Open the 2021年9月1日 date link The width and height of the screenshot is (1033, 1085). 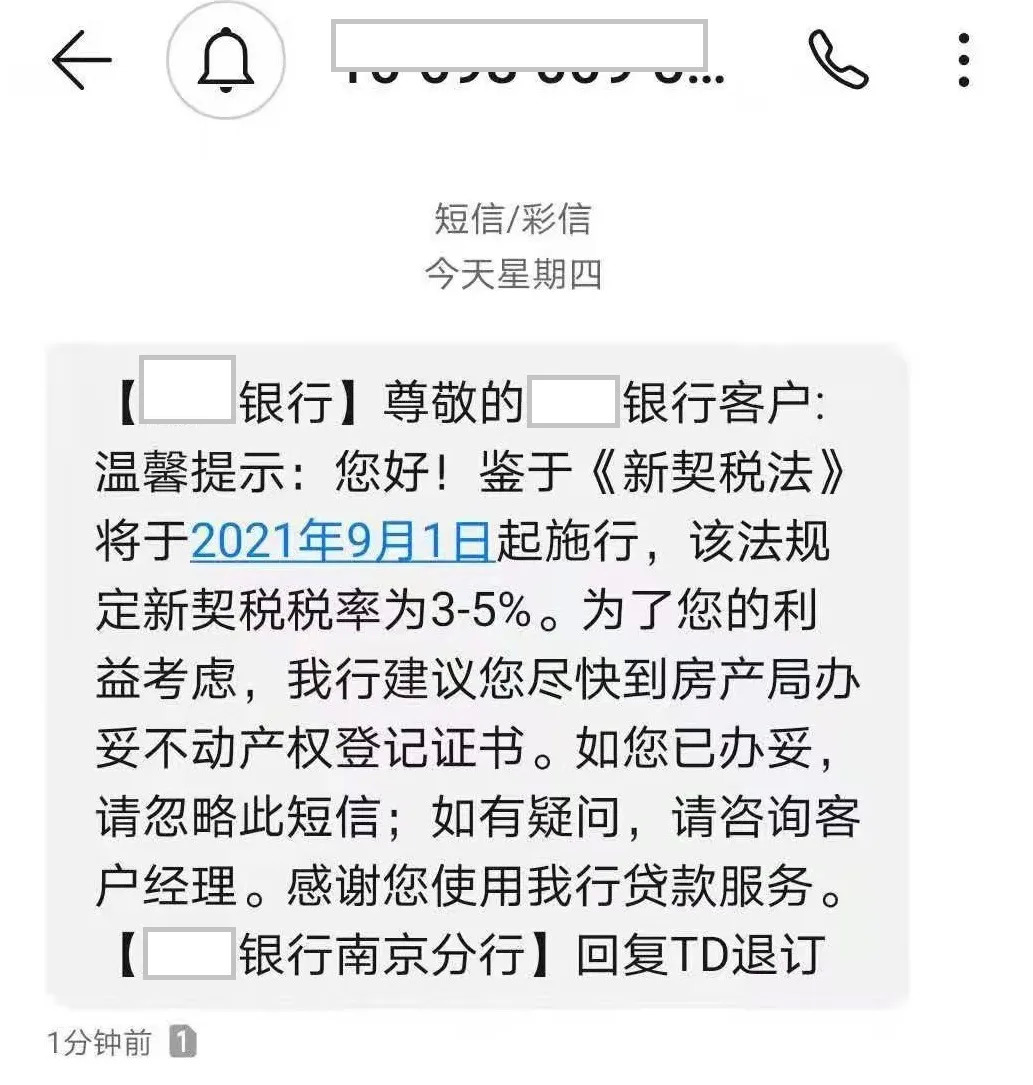(342, 542)
